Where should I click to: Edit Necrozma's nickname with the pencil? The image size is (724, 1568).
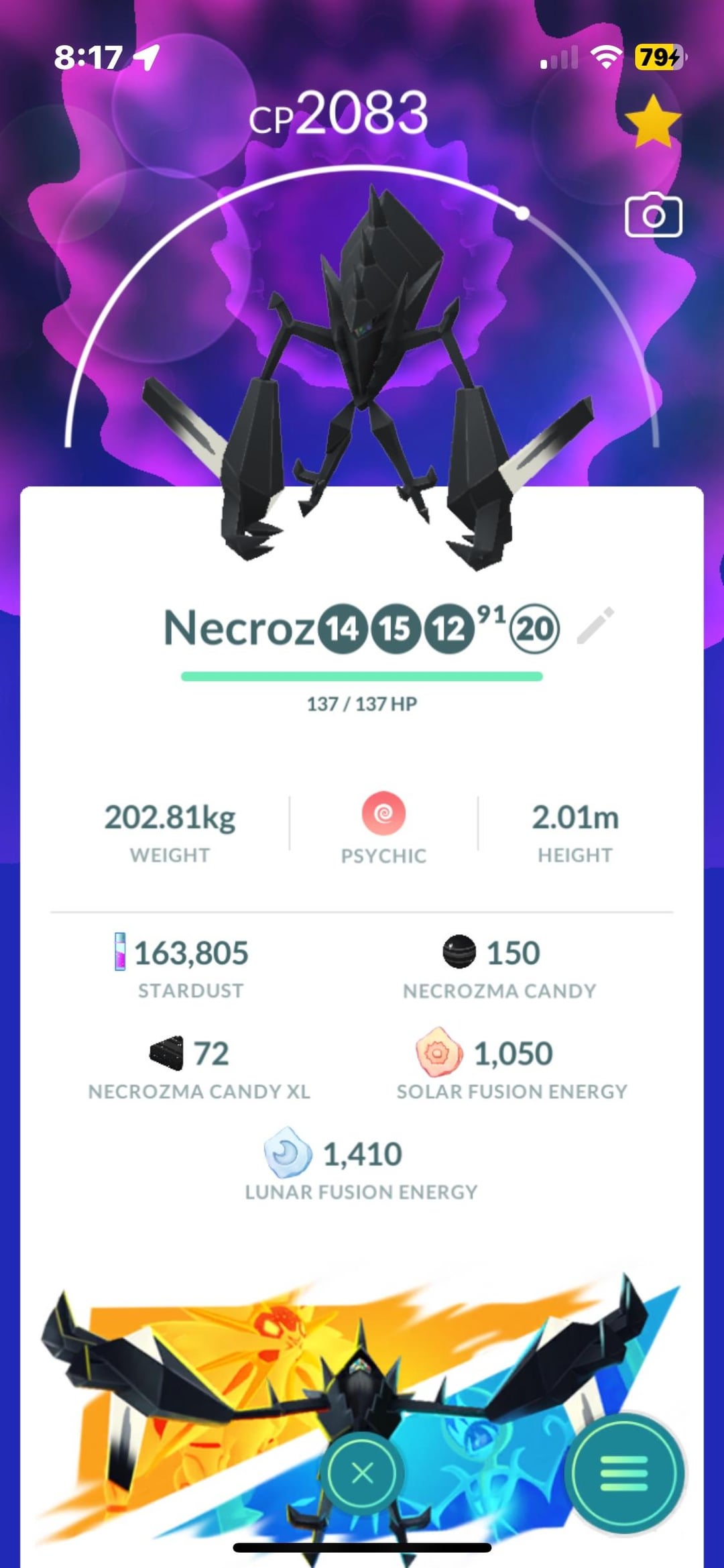[595, 626]
